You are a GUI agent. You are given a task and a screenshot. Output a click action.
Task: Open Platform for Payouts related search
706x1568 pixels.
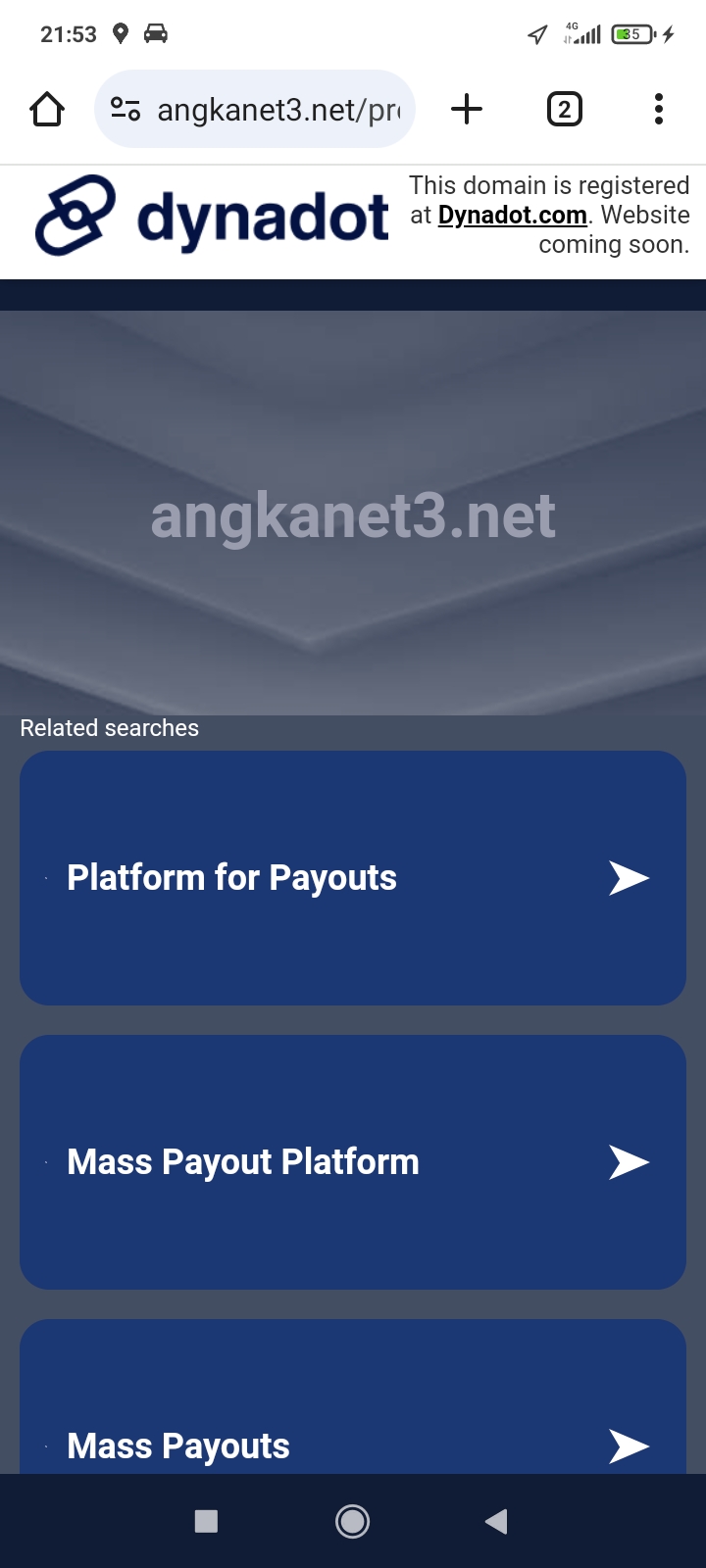point(353,878)
